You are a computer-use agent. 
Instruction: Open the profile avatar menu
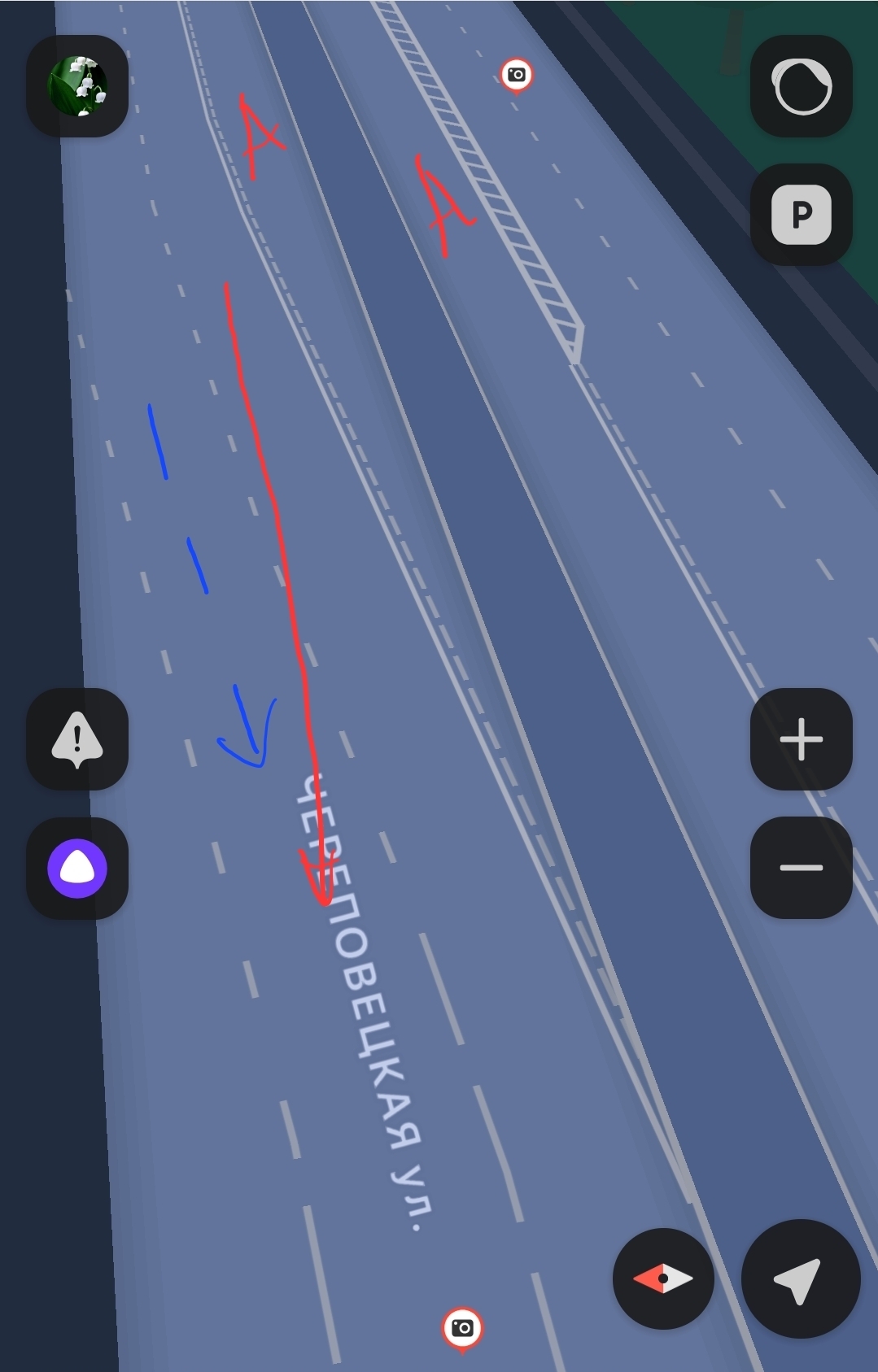click(77, 86)
